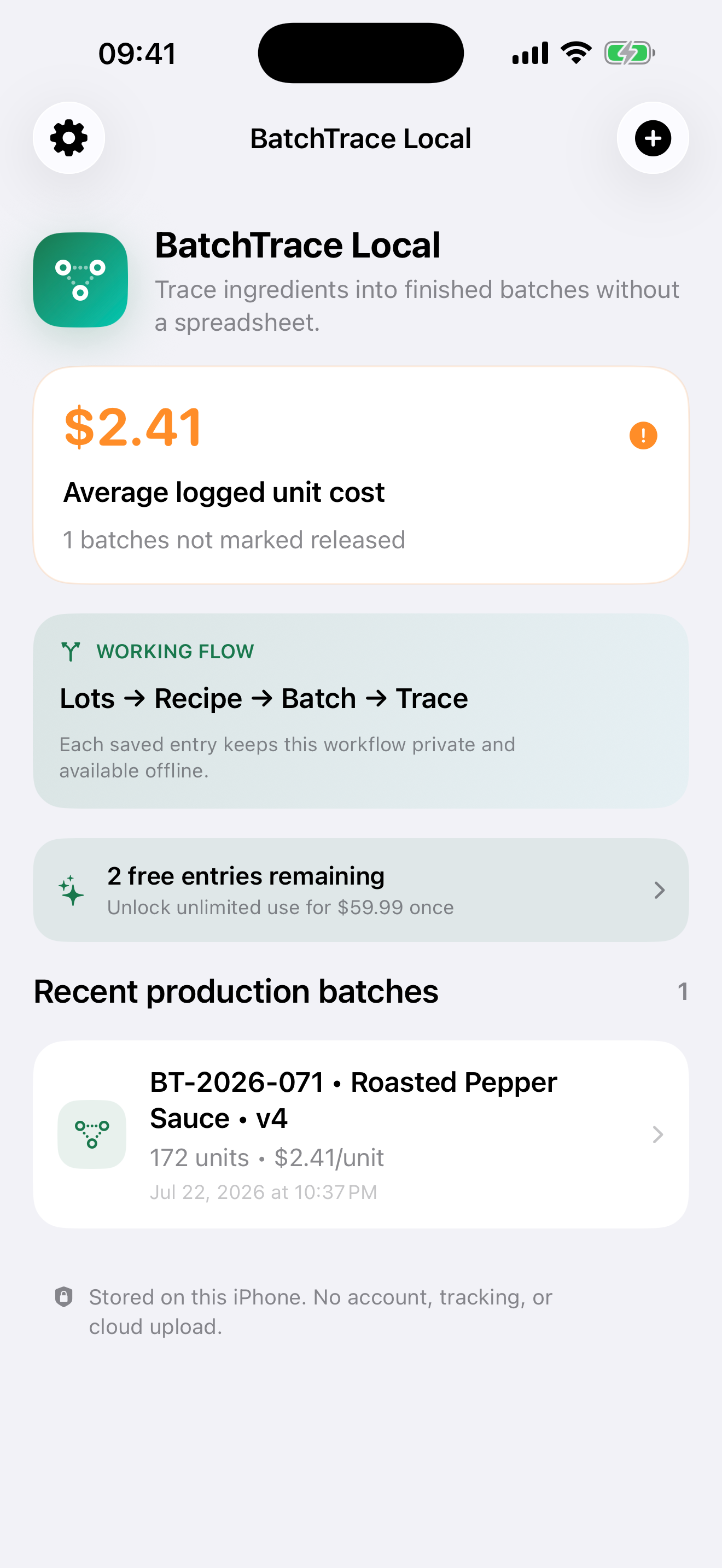Unlock unlimited use for $59.99
Viewport: 722px width, 1568px height.
[361, 890]
